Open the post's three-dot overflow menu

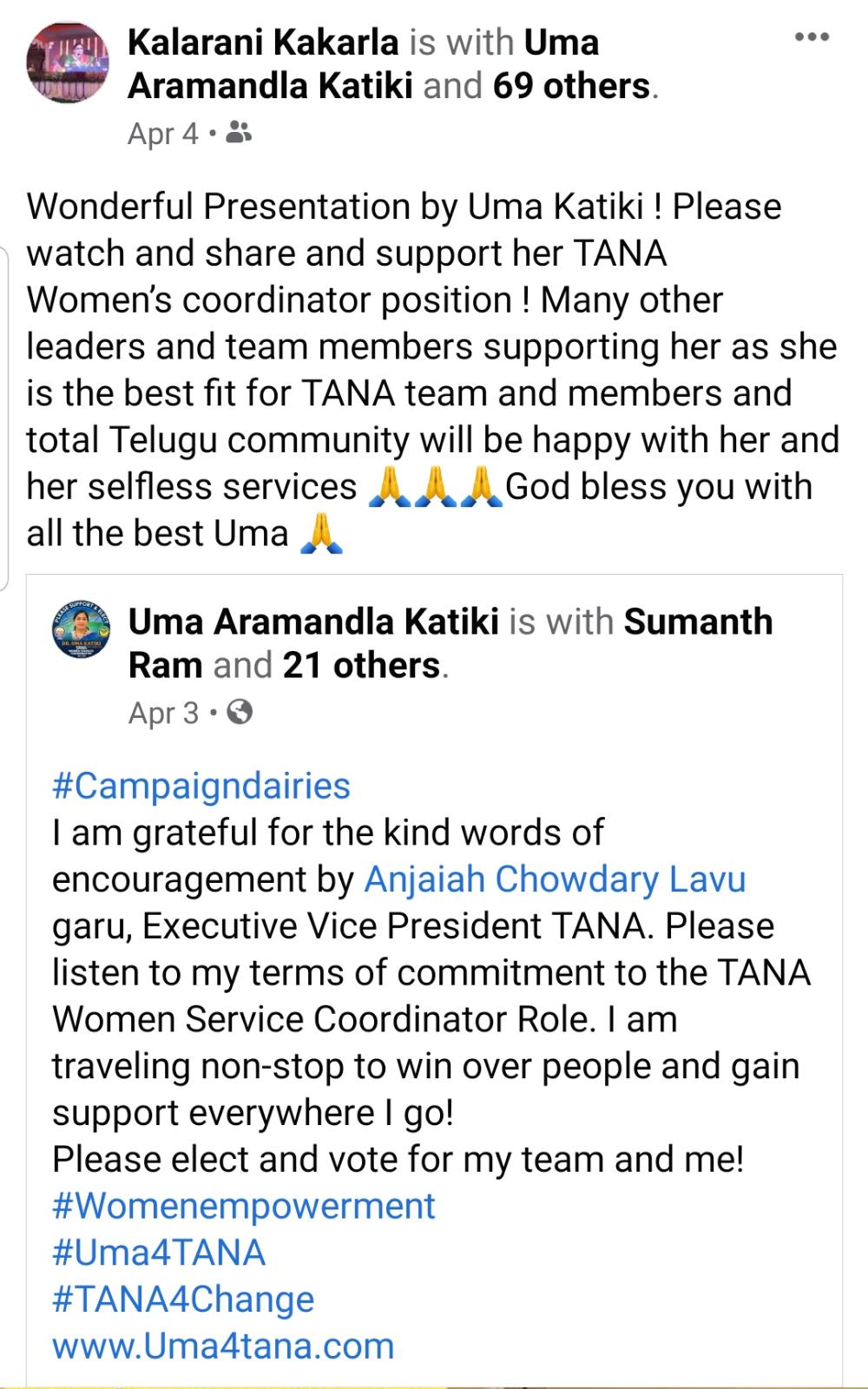pos(812,38)
